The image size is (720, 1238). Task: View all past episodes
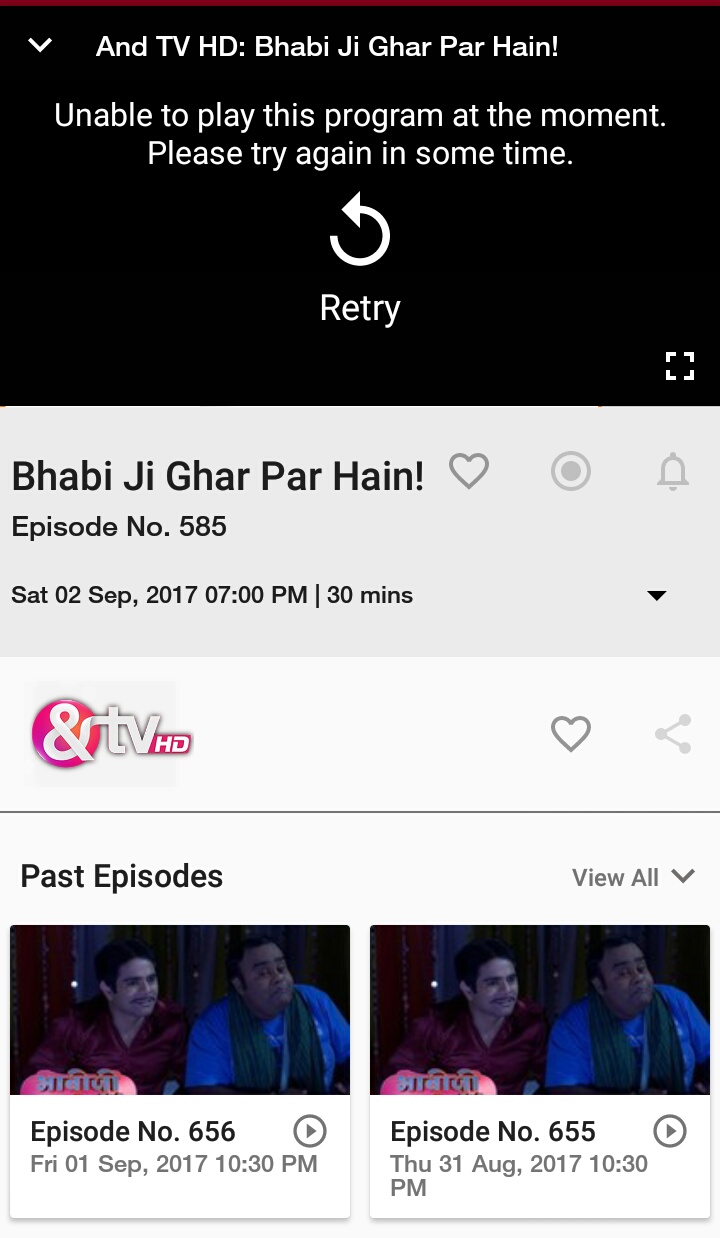tap(633, 877)
